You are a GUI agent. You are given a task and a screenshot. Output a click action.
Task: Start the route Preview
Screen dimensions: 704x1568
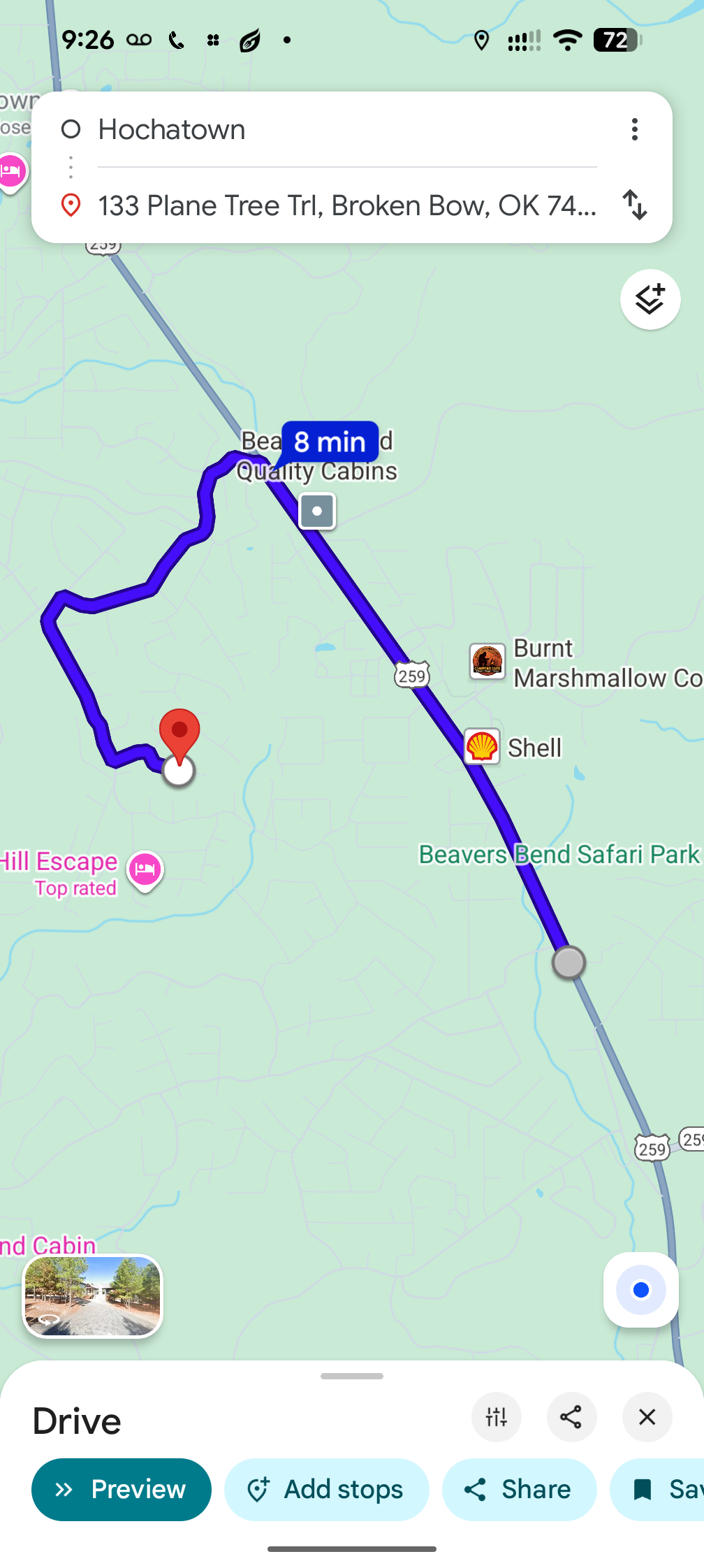point(122,1490)
